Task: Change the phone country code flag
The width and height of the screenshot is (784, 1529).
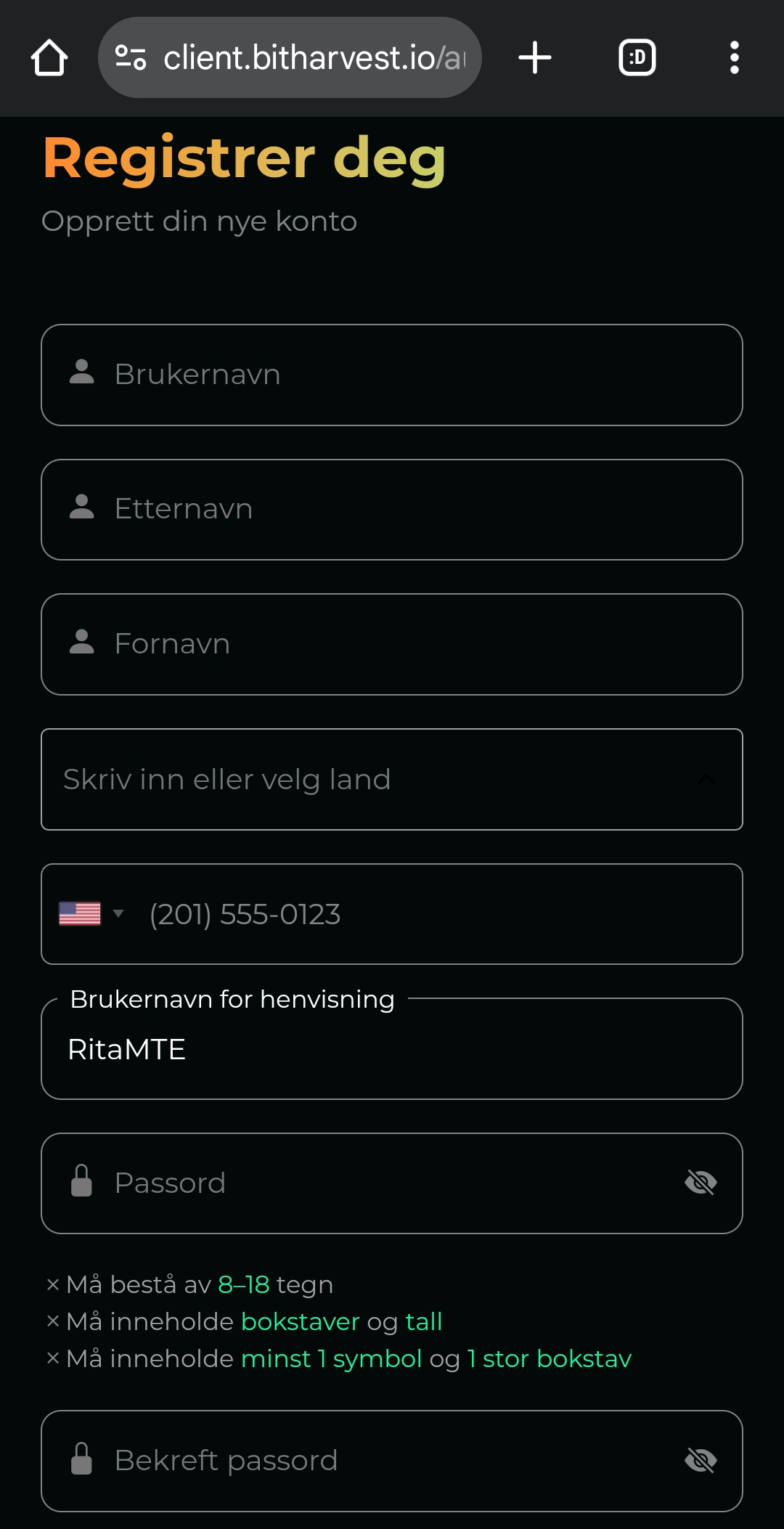Action: pos(91,914)
